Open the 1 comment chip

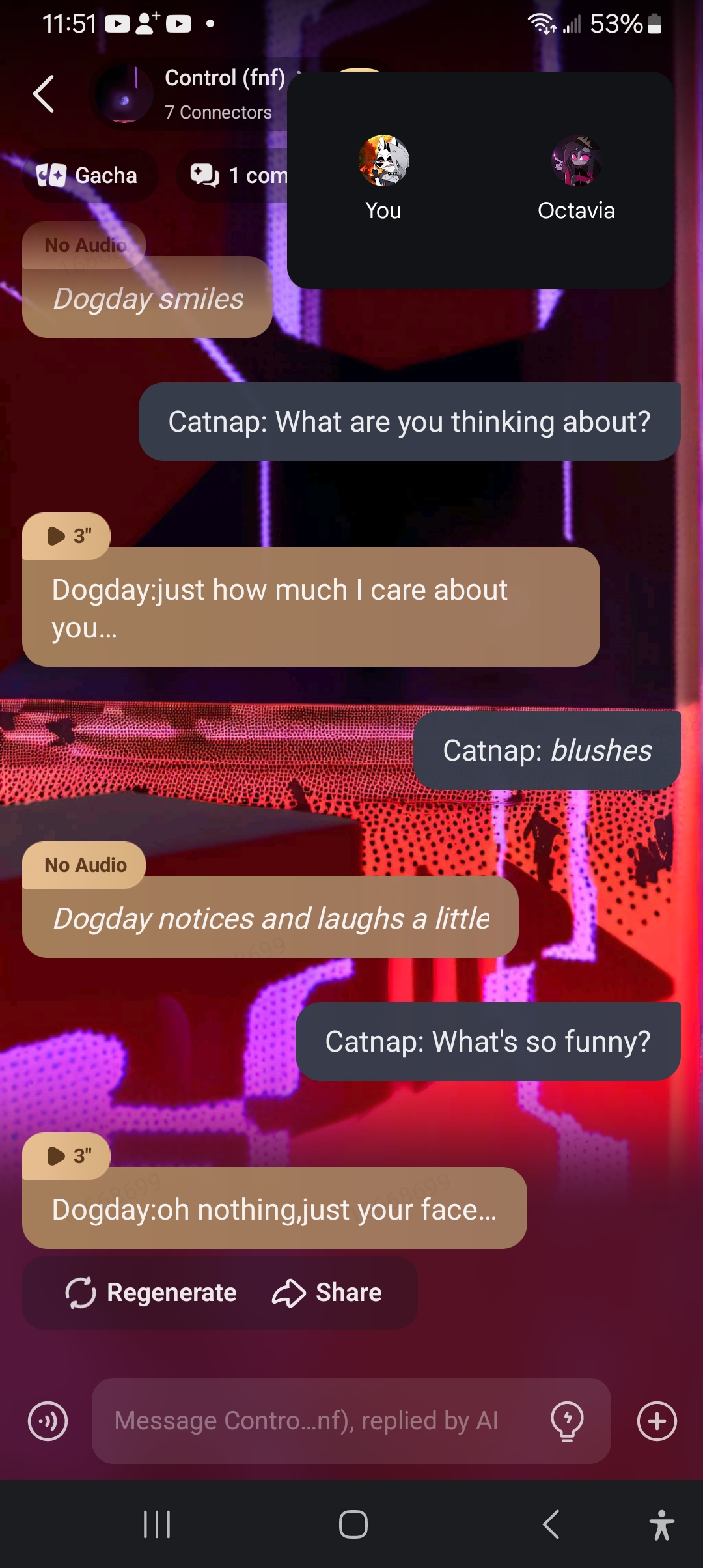(x=238, y=175)
